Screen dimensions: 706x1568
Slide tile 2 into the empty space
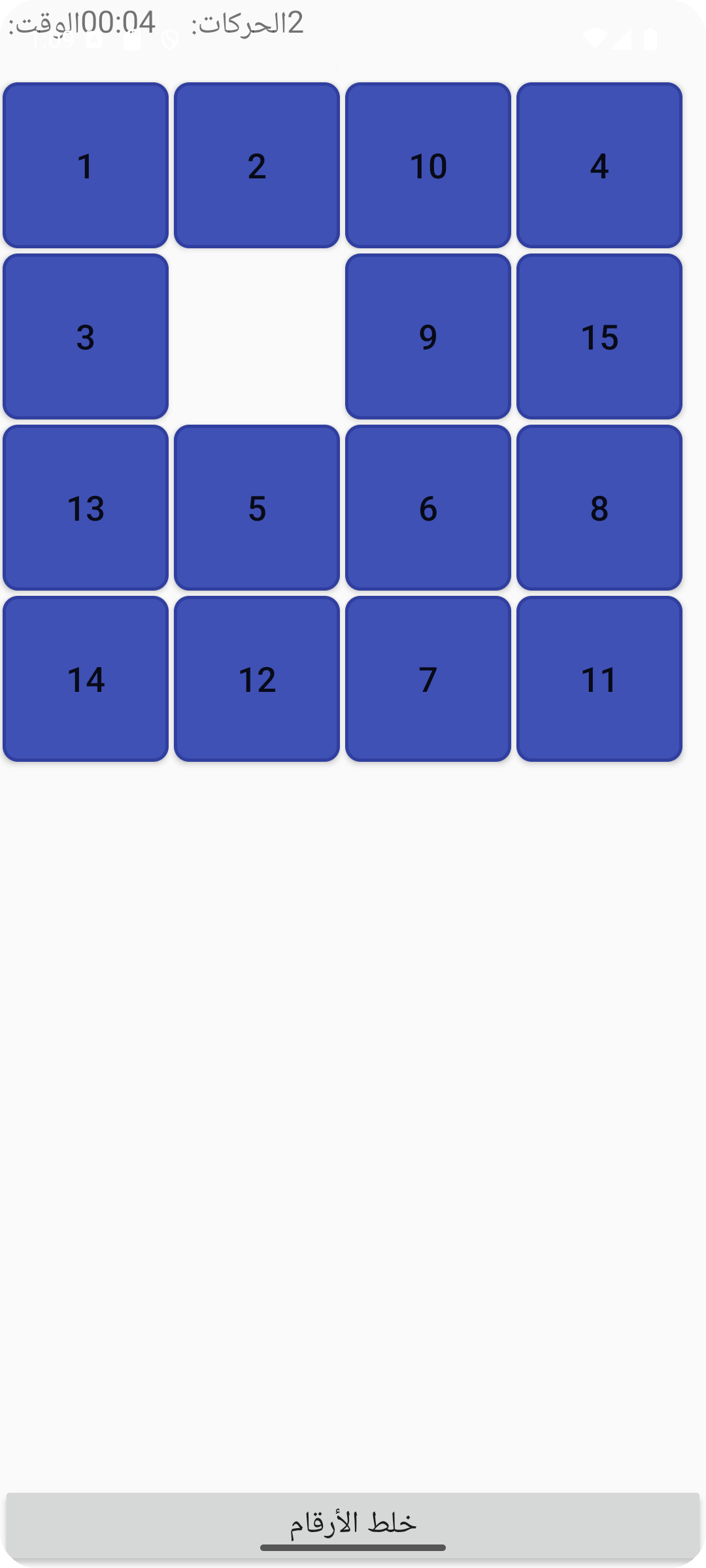click(x=257, y=165)
